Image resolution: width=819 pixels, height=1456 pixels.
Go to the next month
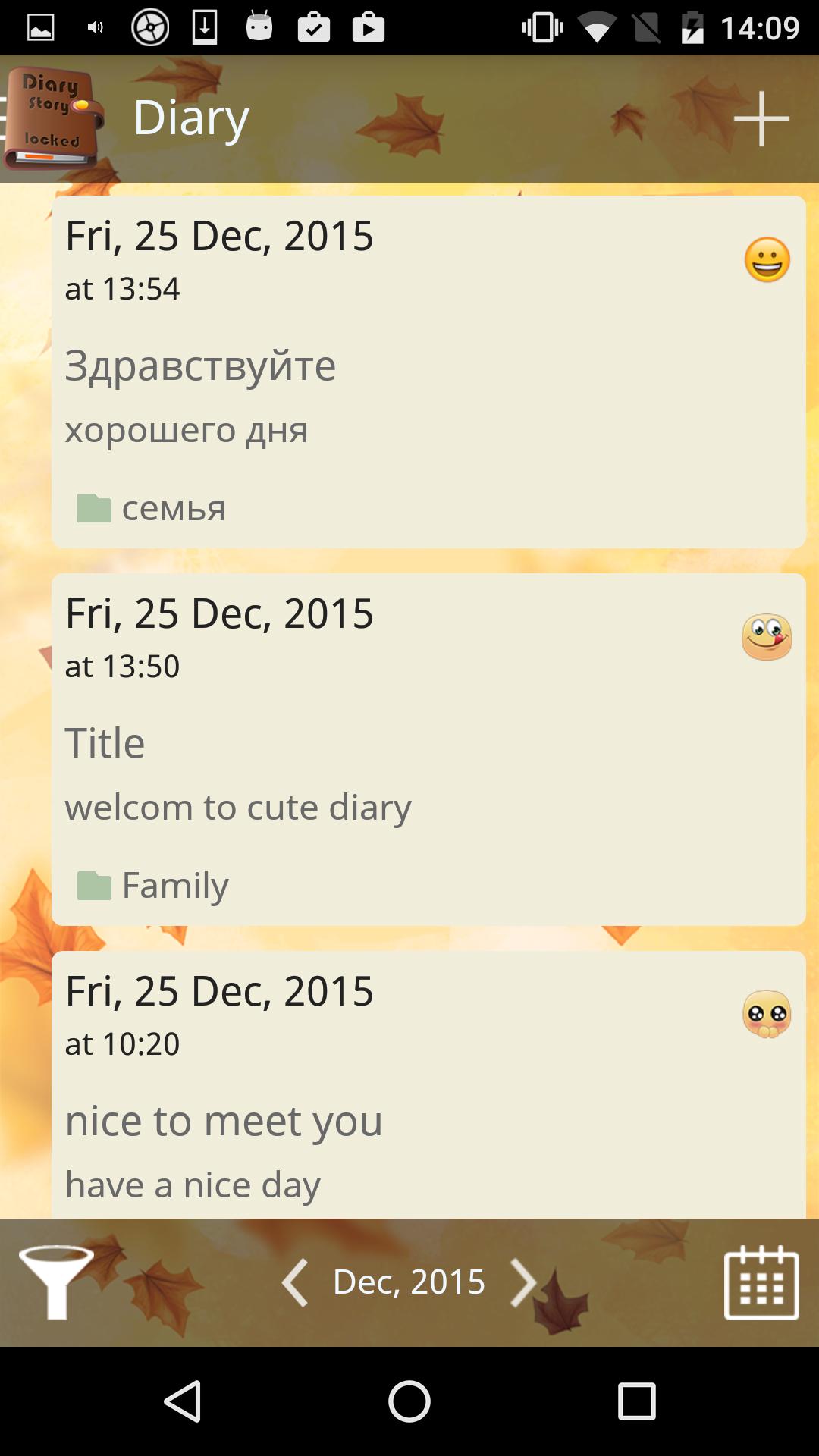523,1282
